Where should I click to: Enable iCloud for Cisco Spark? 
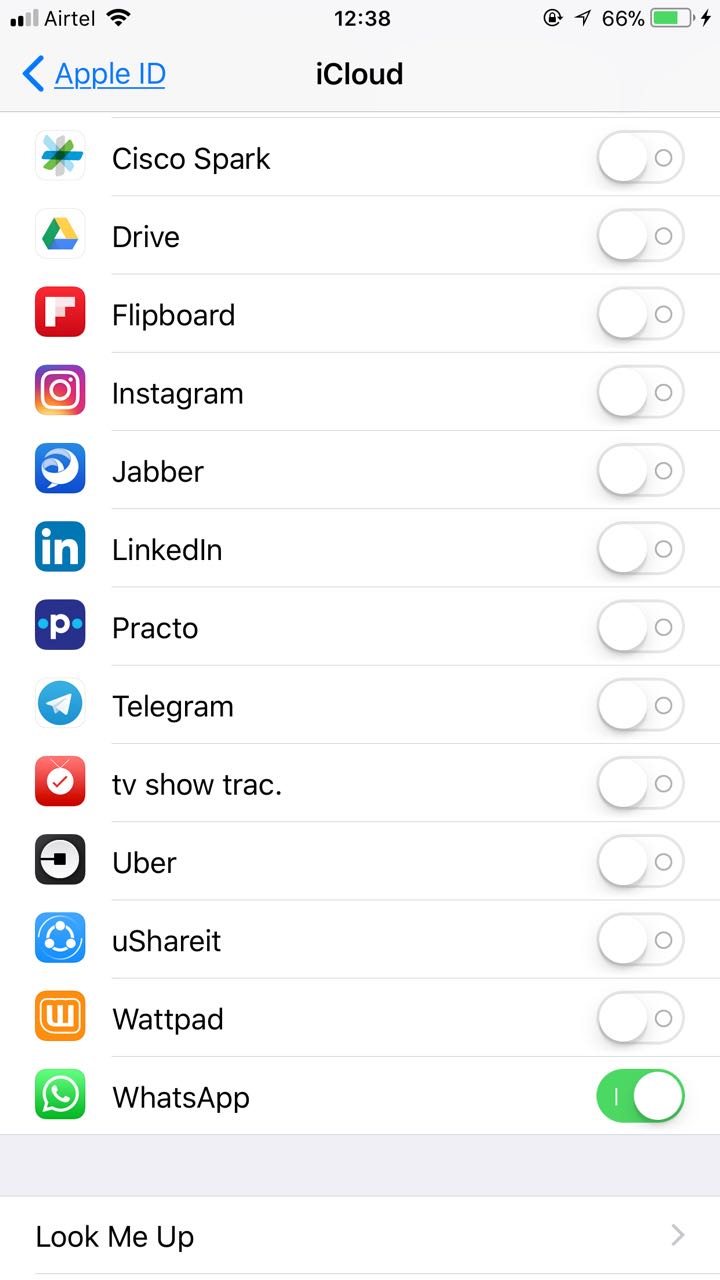[x=640, y=158]
